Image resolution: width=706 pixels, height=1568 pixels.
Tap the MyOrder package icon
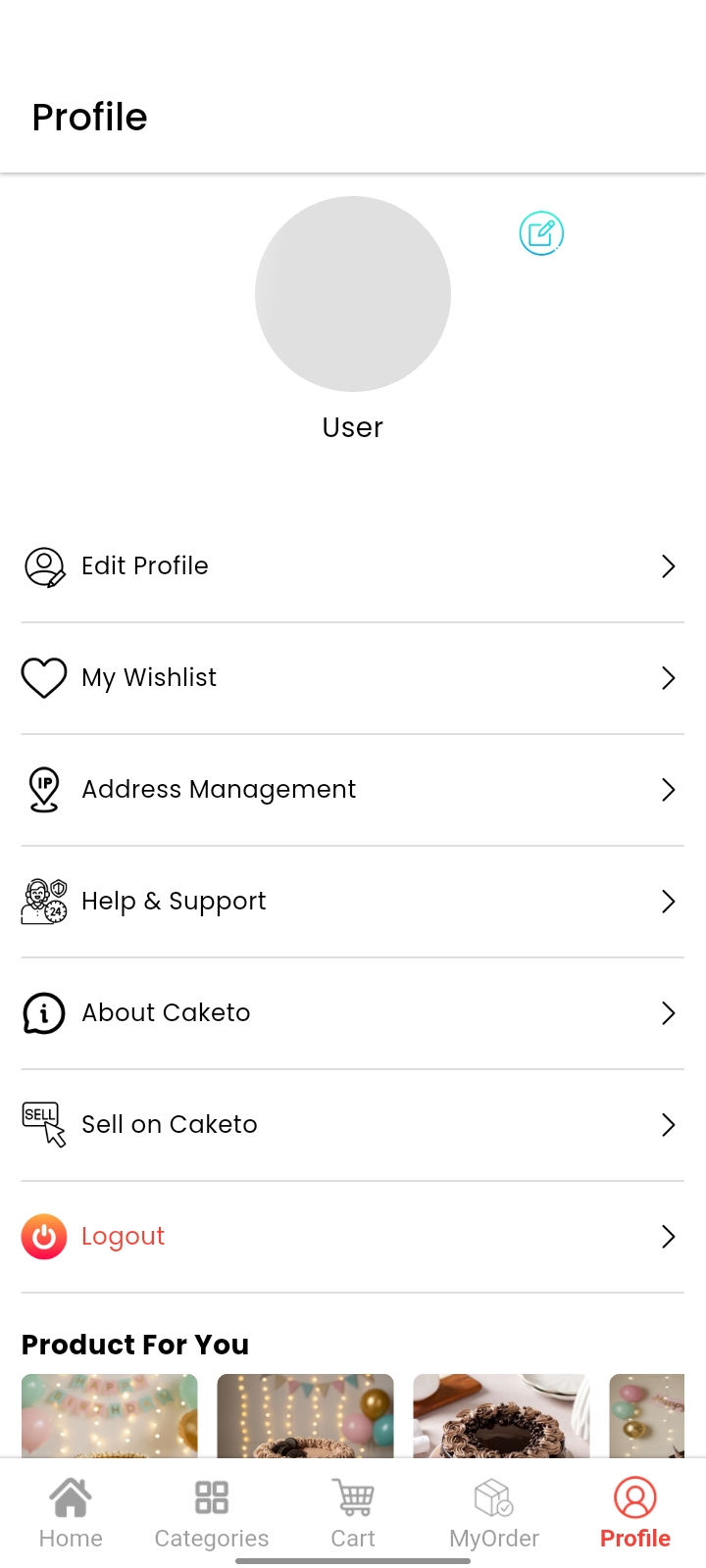click(x=493, y=1497)
